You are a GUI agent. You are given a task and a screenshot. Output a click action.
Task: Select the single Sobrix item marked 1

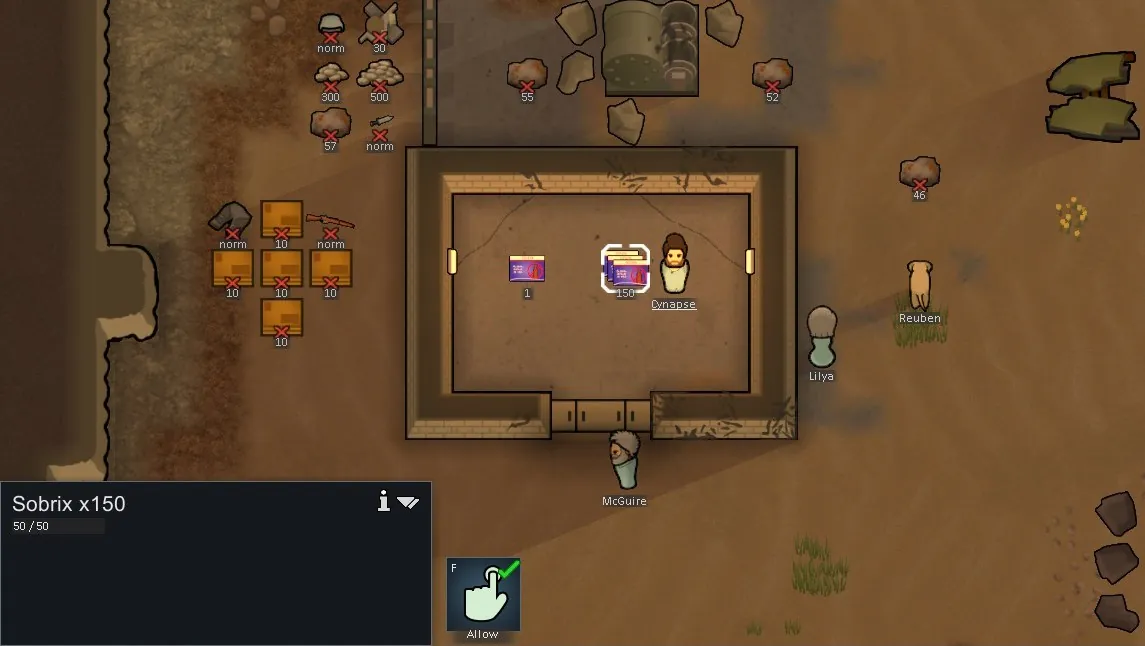click(x=527, y=269)
